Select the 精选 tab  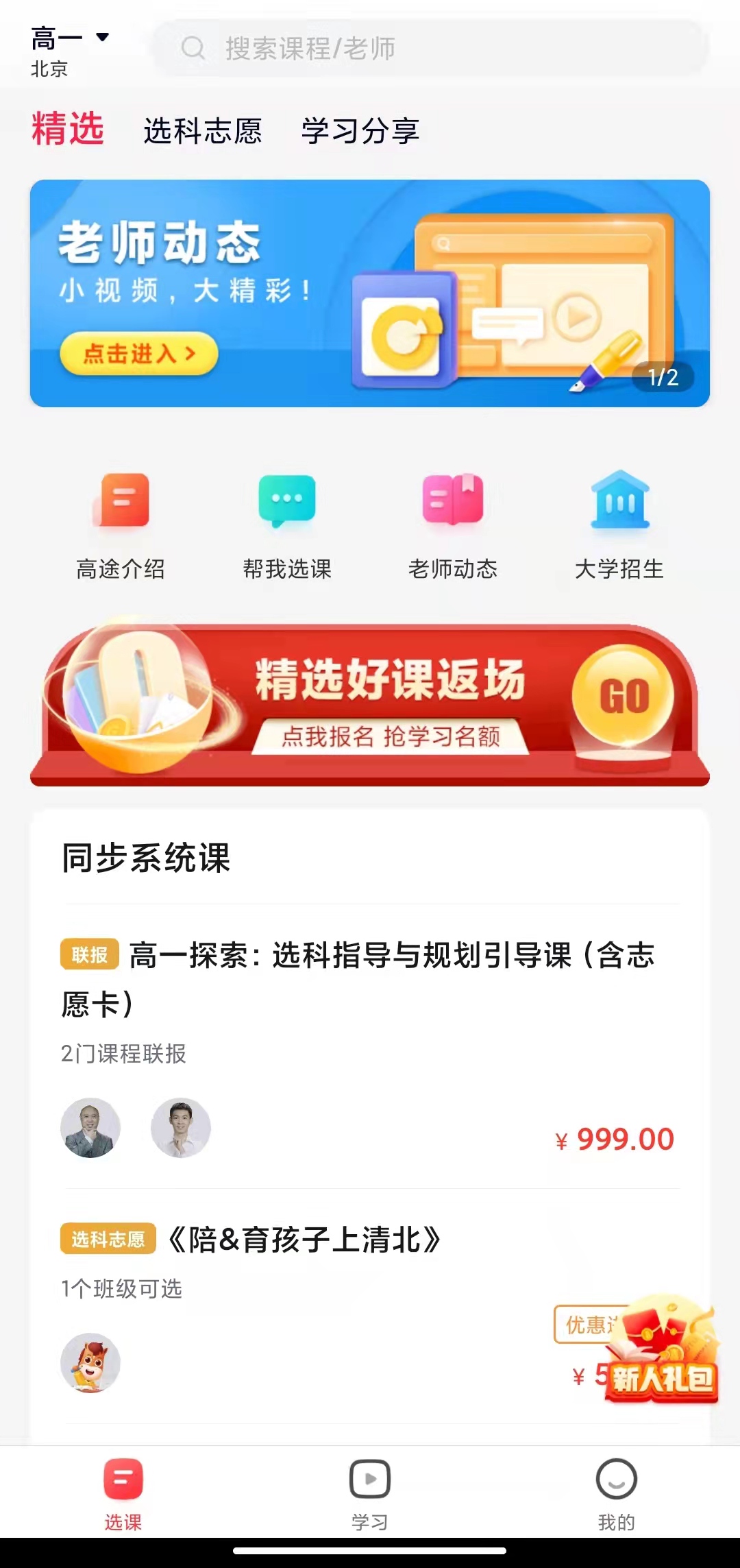pos(68,129)
